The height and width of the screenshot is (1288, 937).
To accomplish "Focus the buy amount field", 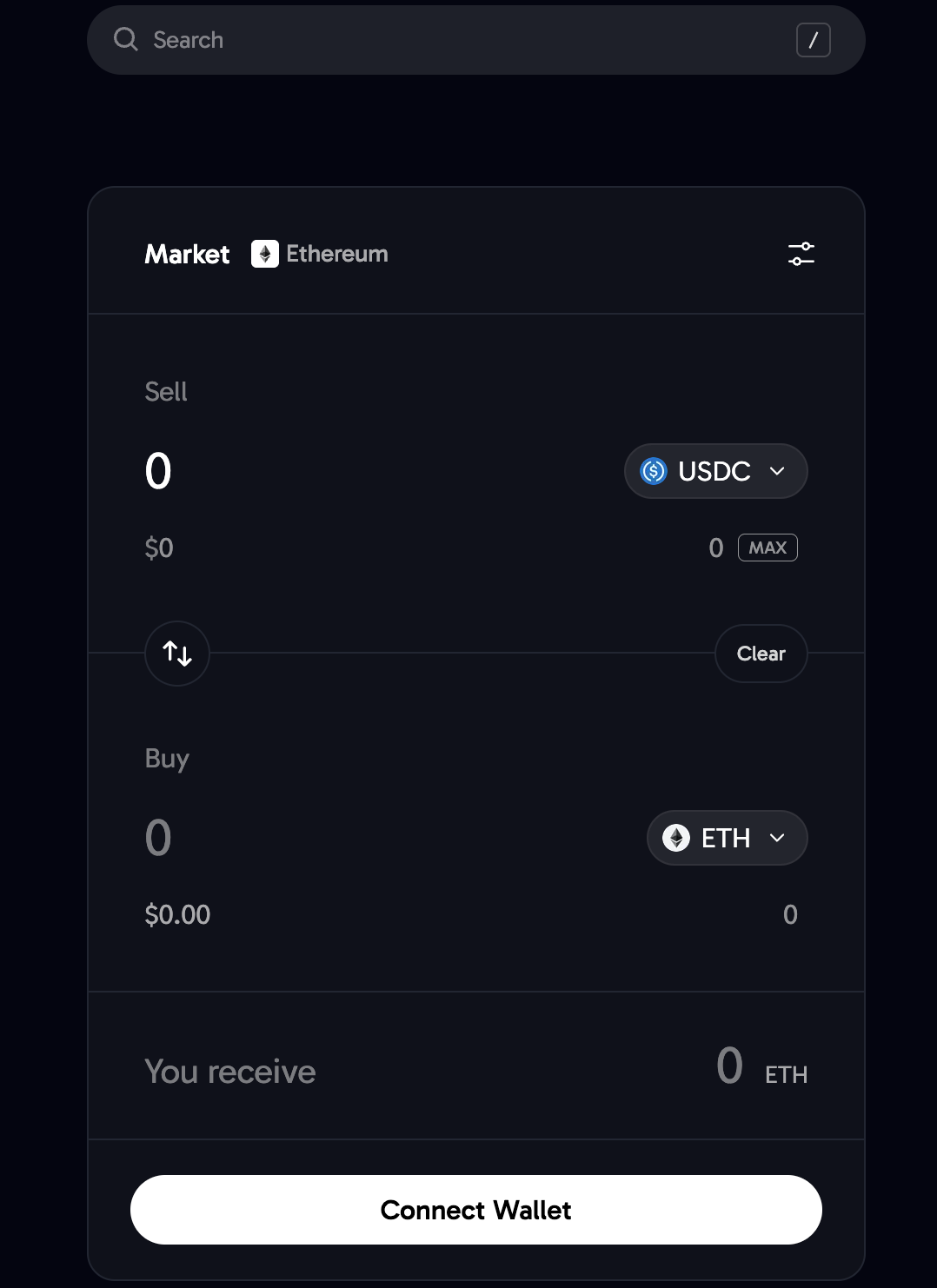I will [348, 838].
